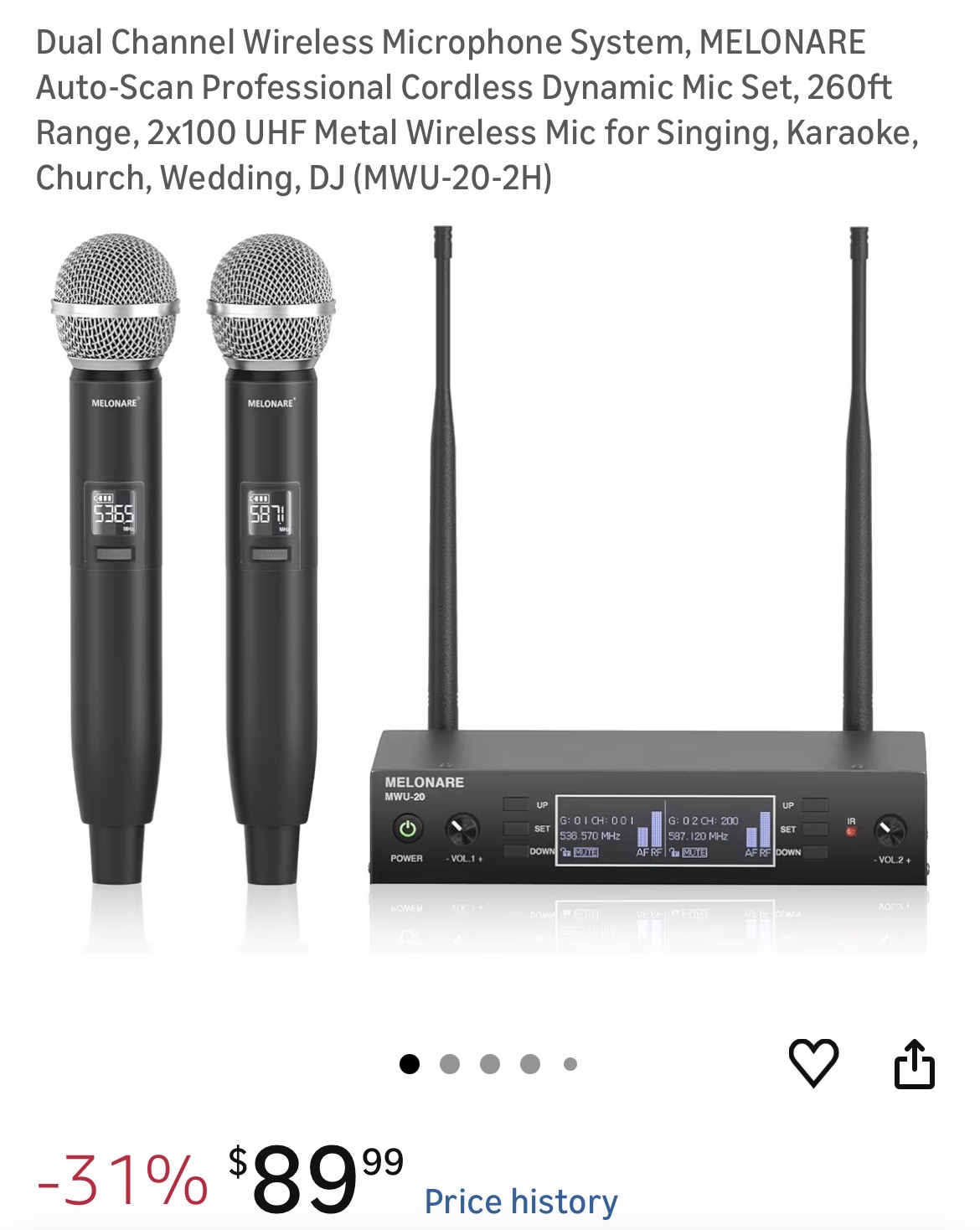Share this product listing

tap(914, 1063)
